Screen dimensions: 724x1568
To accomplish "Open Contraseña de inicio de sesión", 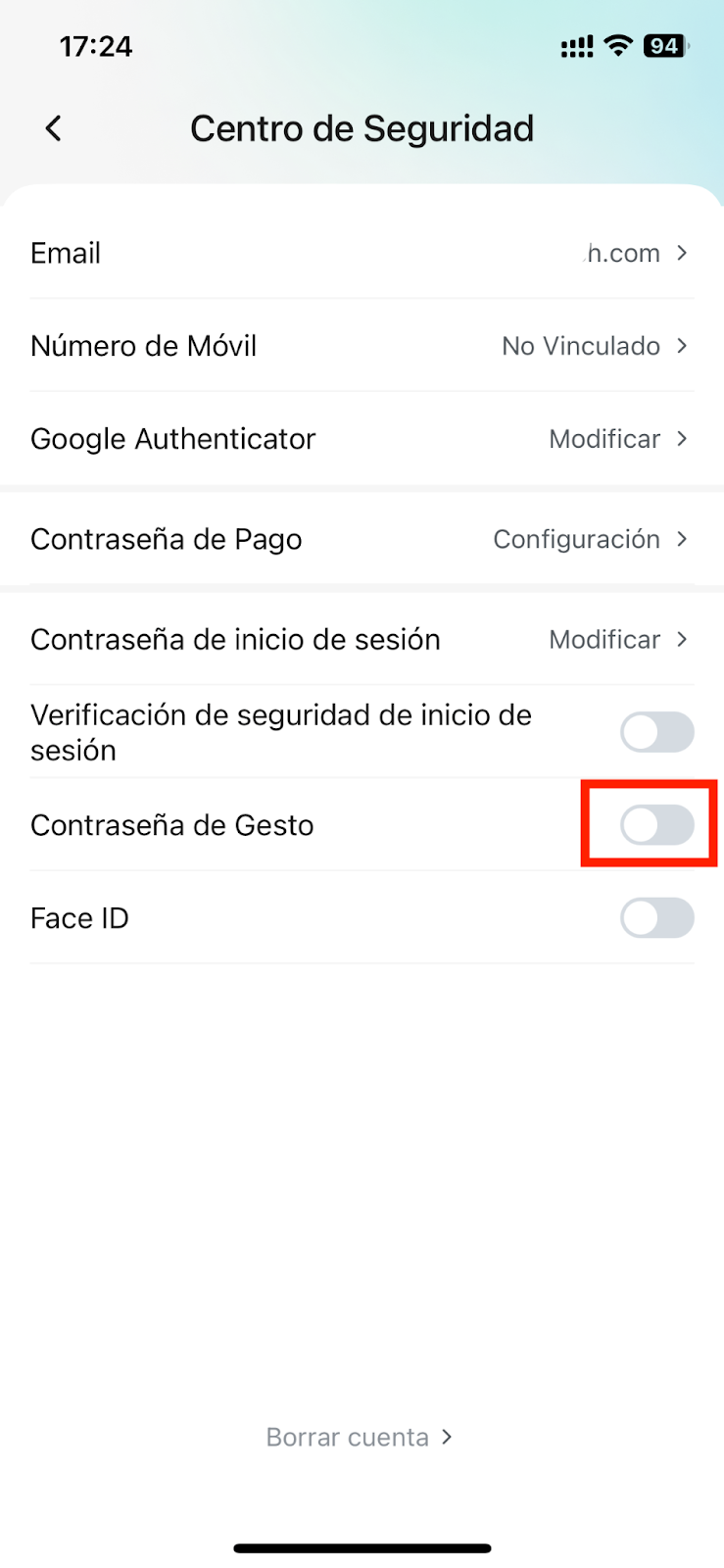I will [x=362, y=639].
